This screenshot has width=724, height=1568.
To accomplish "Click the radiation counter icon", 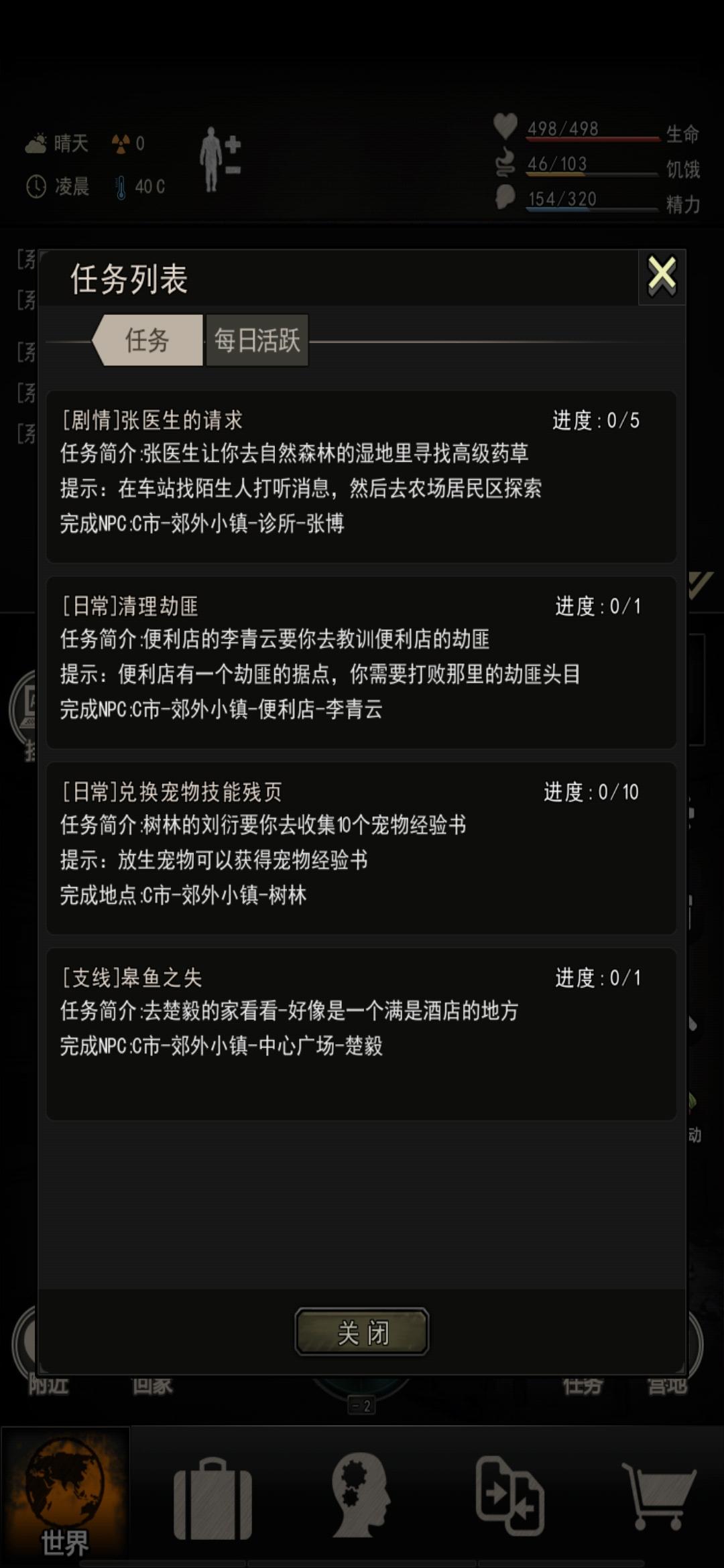I will [121, 142].
